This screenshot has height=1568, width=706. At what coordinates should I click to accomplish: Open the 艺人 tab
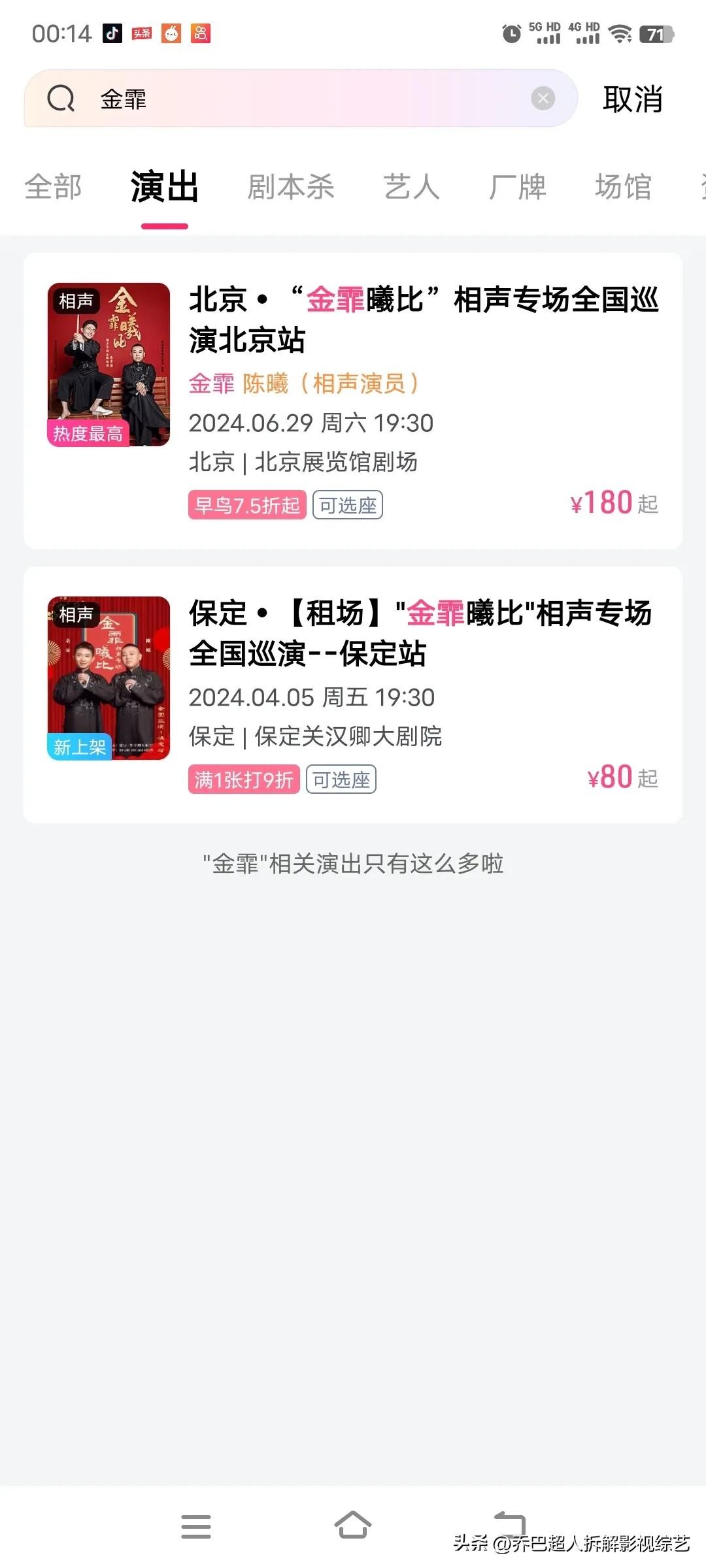click(x=411, y=187)
